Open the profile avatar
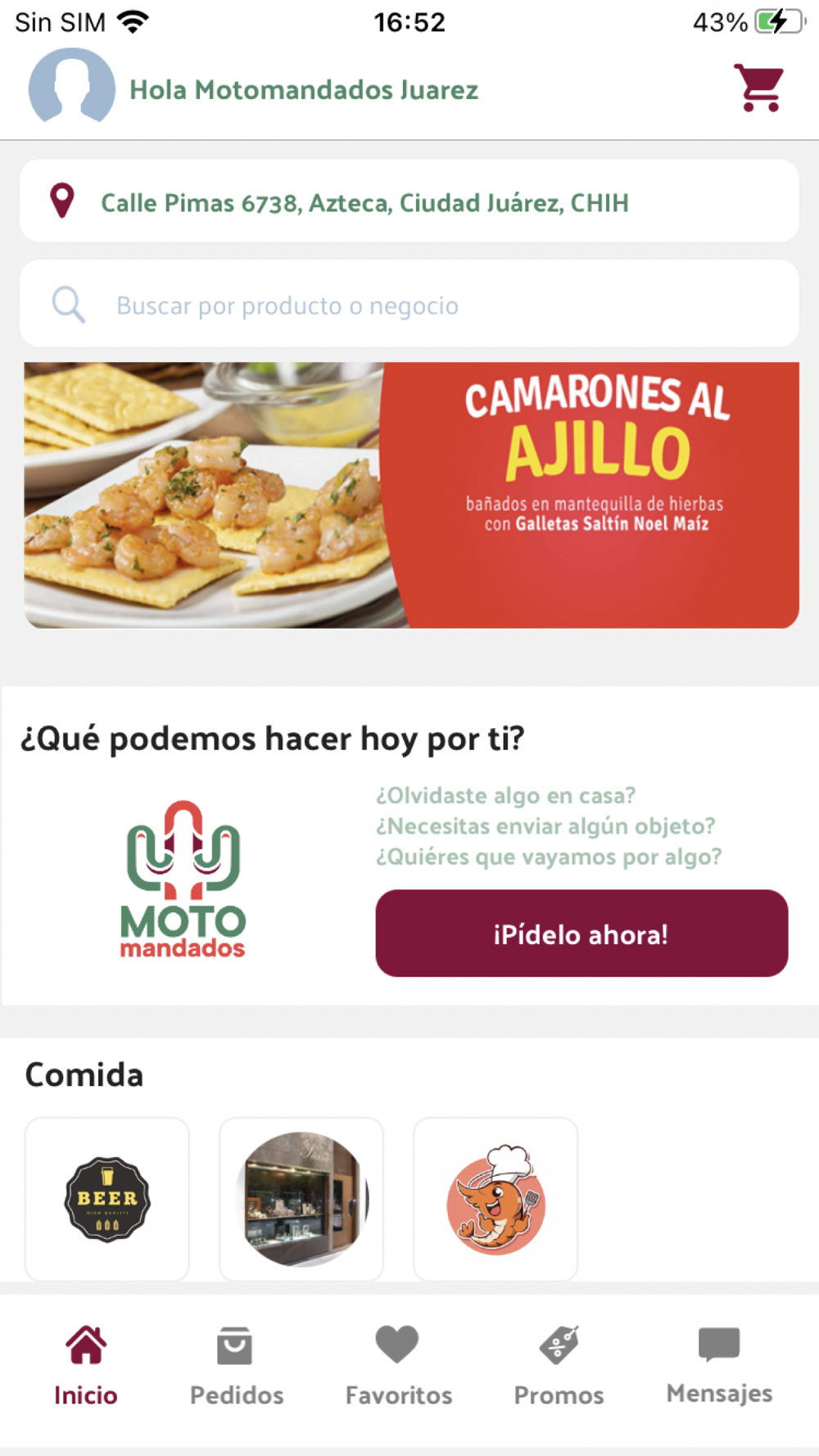The width and height of the screenshot is (819, 1456). pyautogui.click(x=72, y=86)
